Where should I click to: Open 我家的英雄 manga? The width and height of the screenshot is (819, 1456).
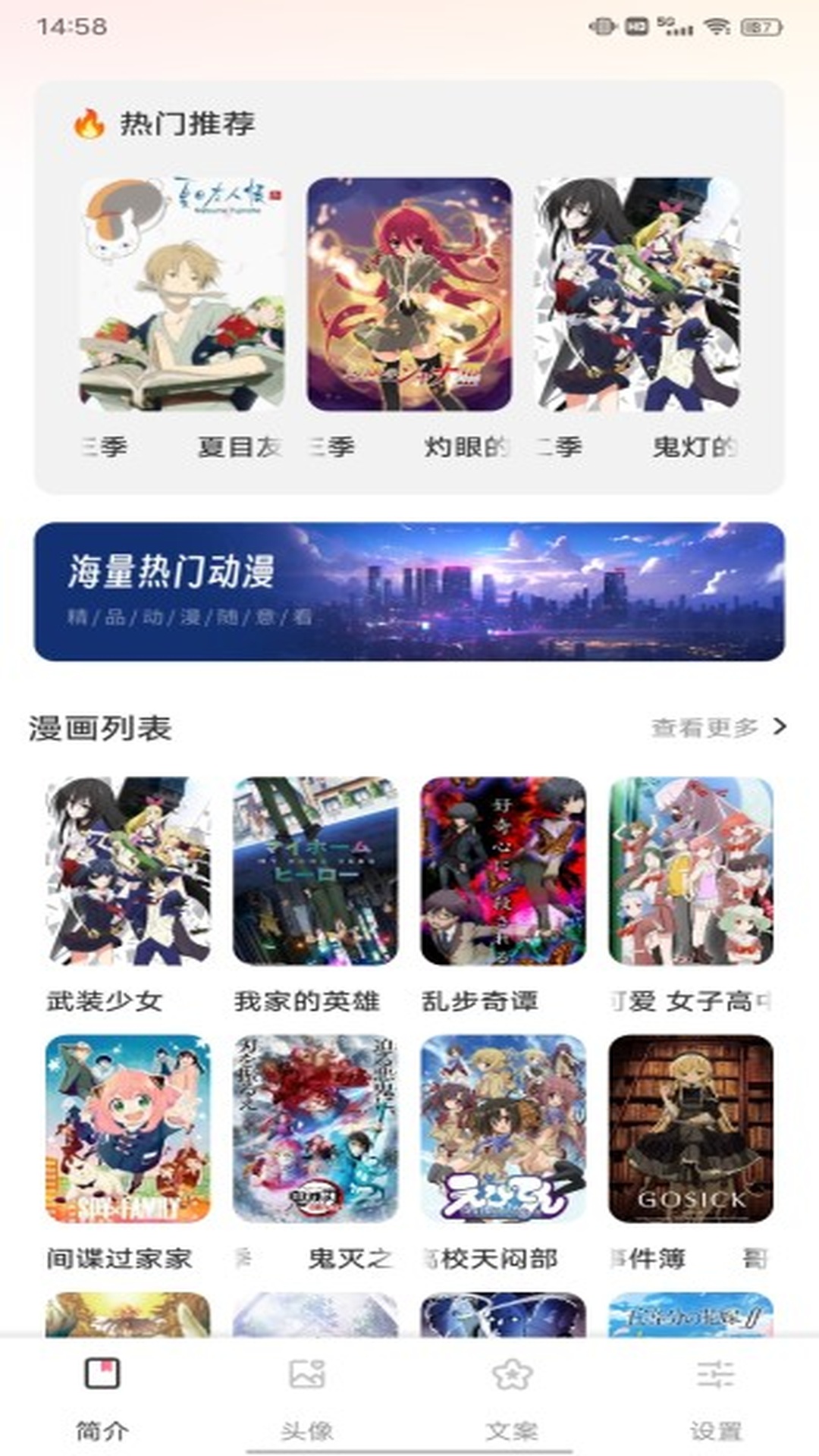[315, 871]
